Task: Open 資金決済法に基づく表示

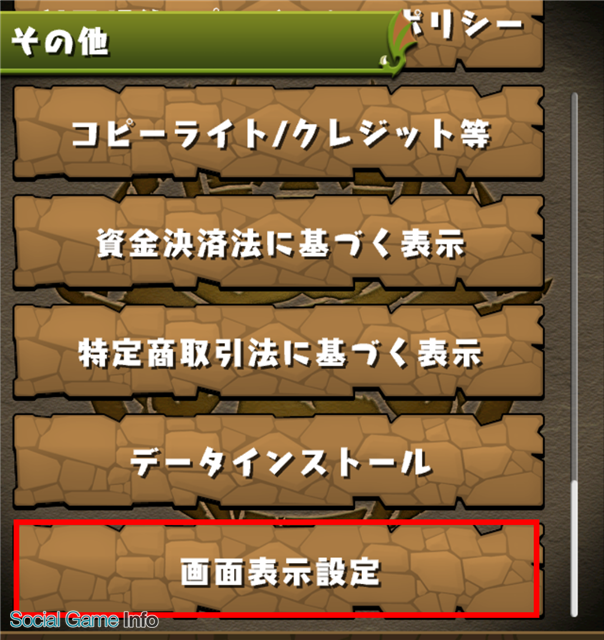Action: point(278,243)
